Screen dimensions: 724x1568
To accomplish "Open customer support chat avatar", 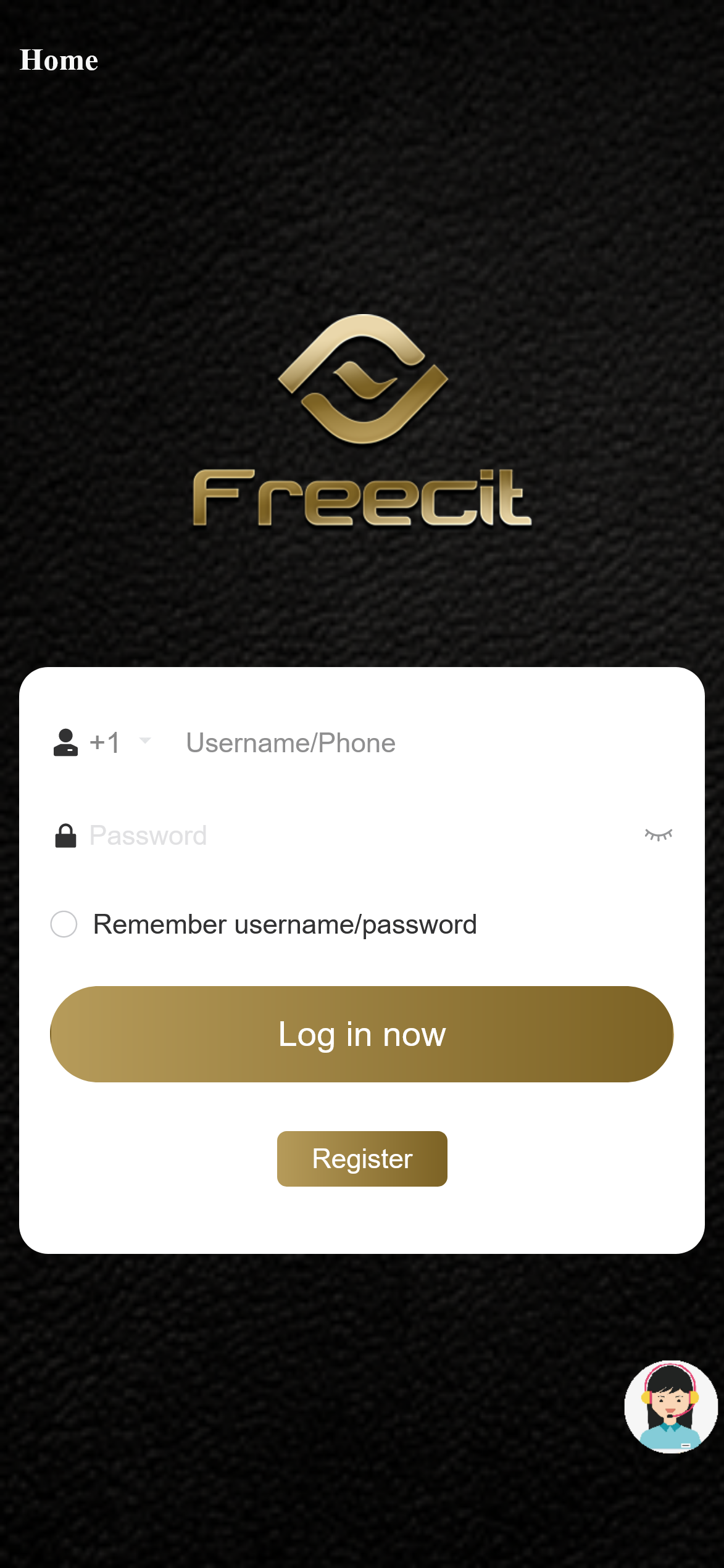I will tap(670, 1408).
